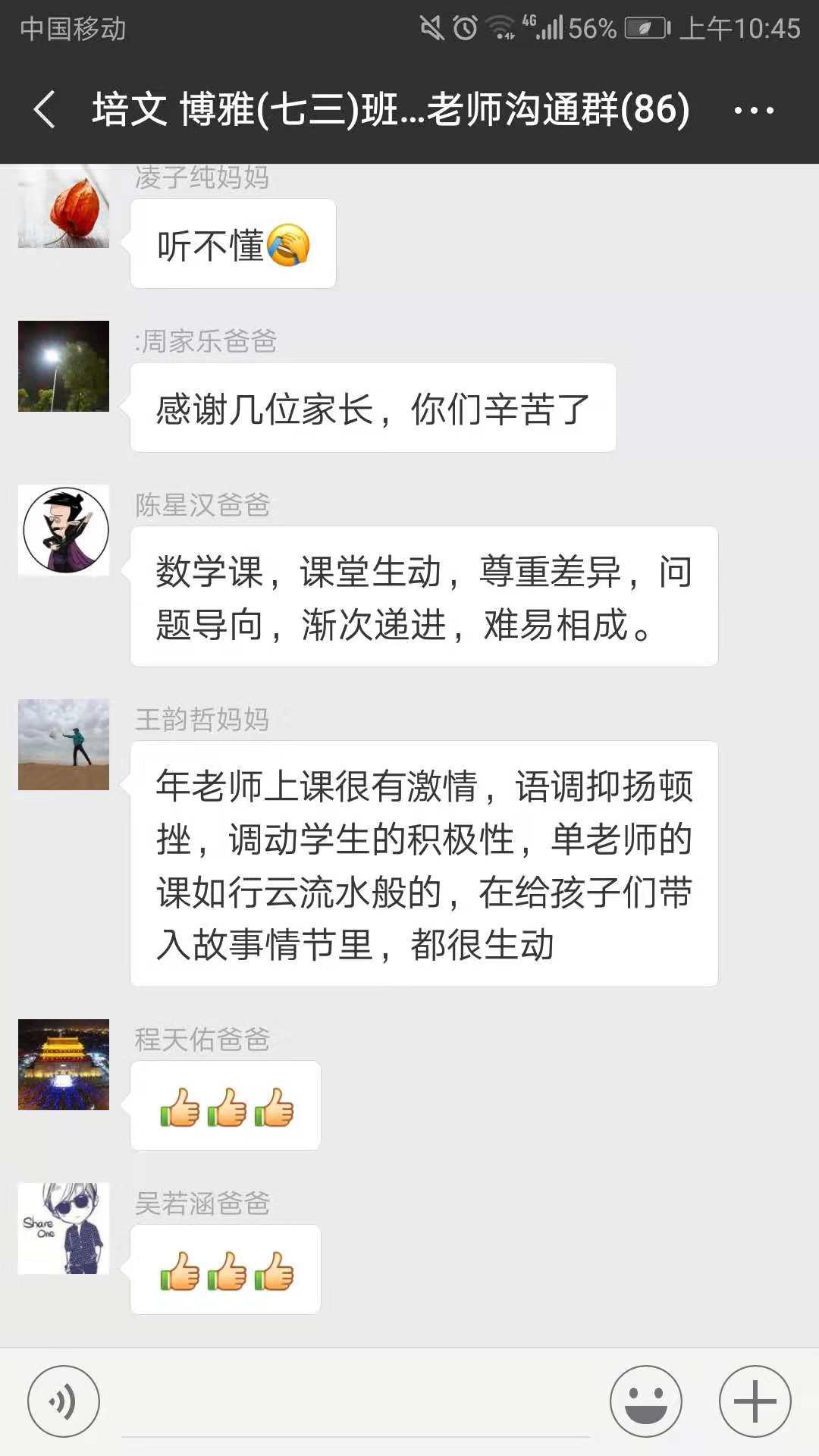View 周家乐爸爸's avatar profile
819x1456 pixels.
[x=64, y=366]
